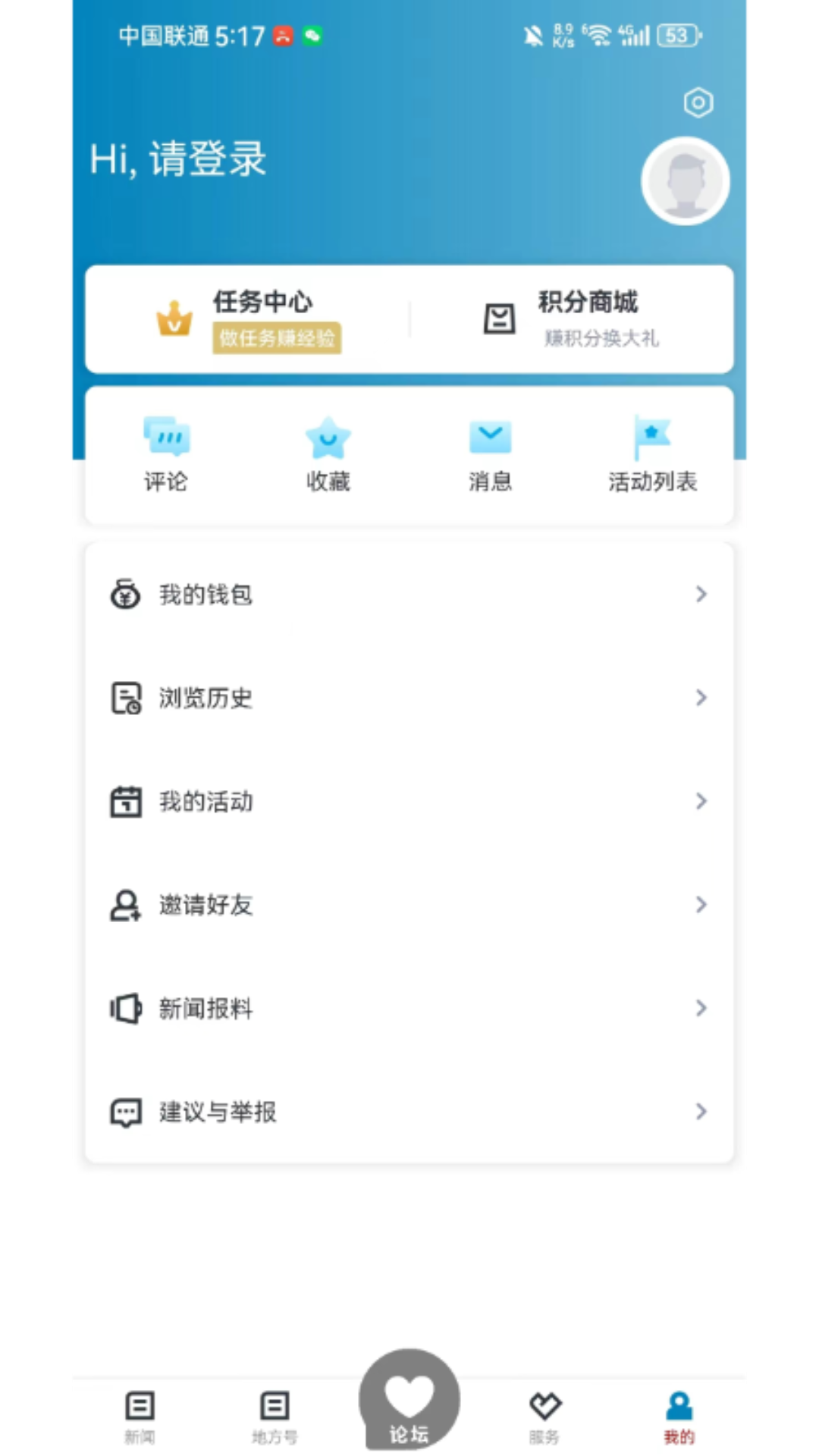Open the settings gear icon
Screen dimensions: 819x1456
coord(698,102)
